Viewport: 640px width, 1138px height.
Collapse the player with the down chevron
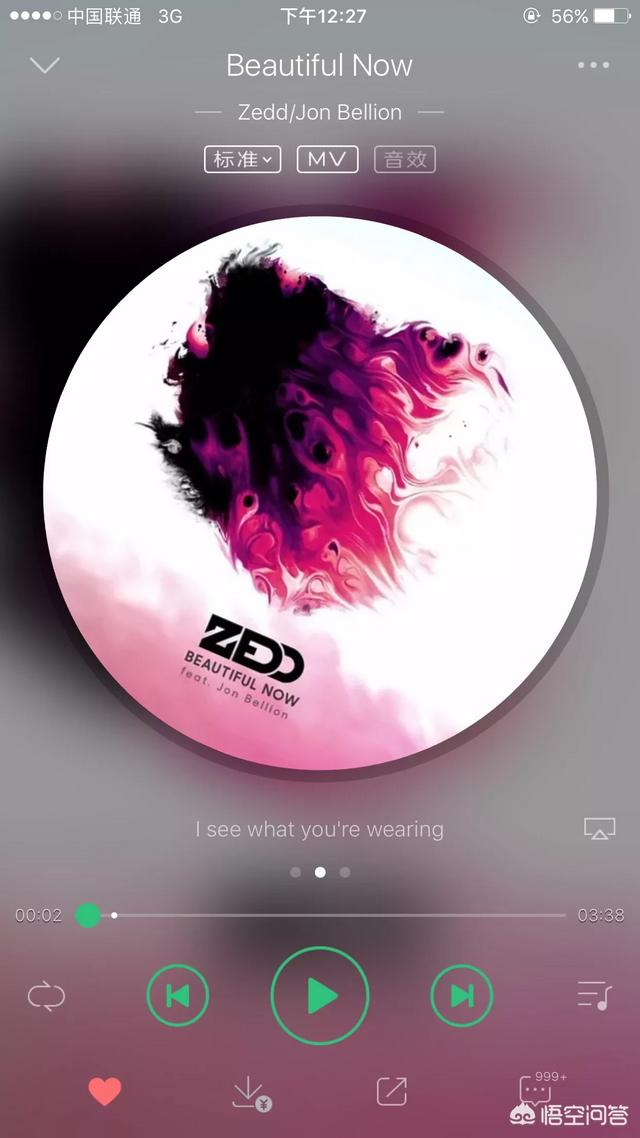(45, 66)
